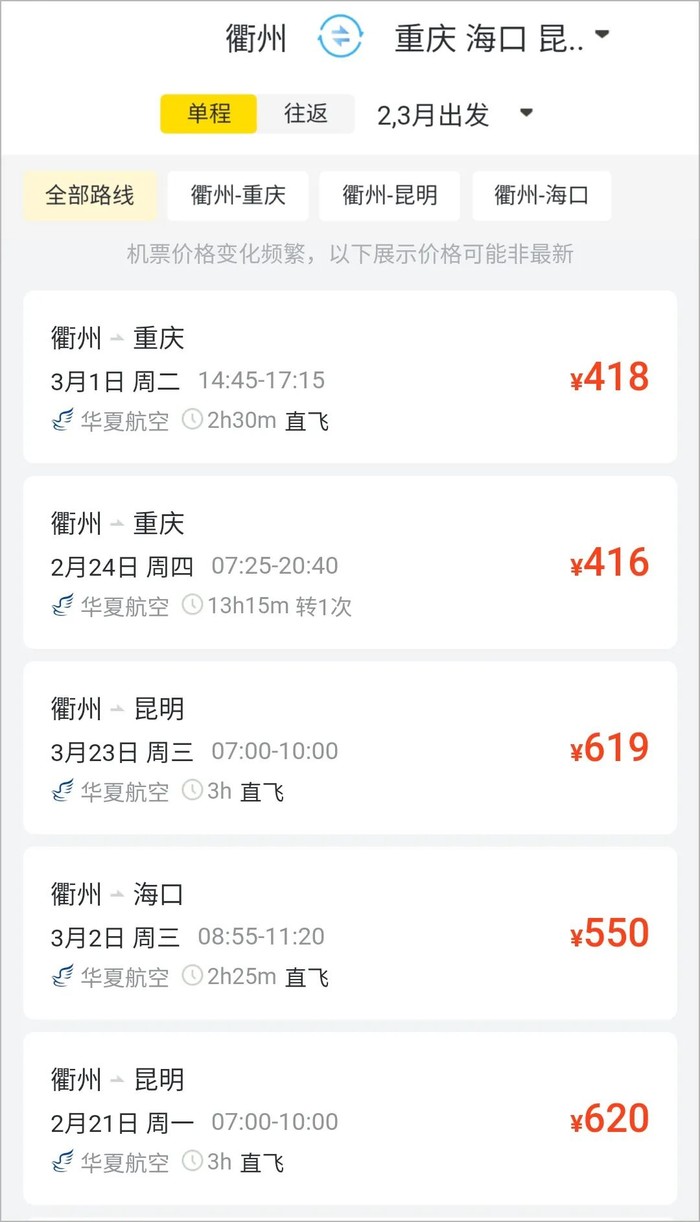
Task: Change departure city 衢州
Action: tap(256, 38)
